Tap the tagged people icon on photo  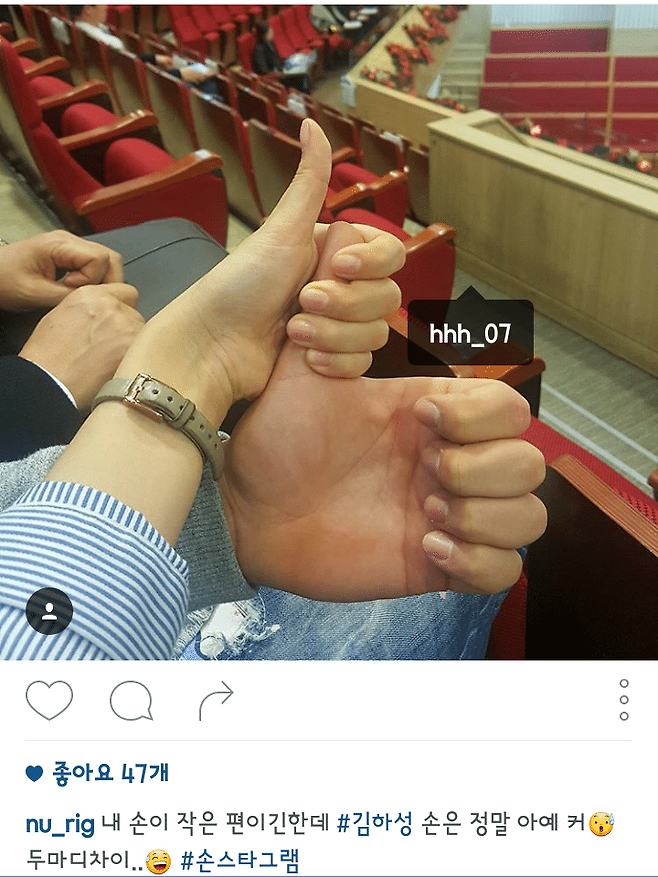coord(49,611)
